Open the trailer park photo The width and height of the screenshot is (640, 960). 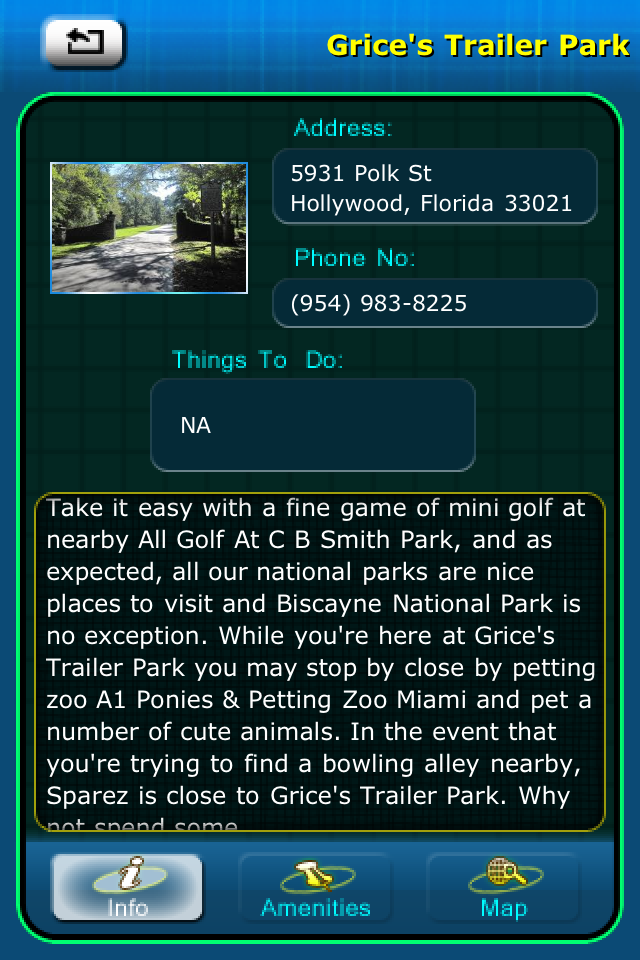coord(149,228)
